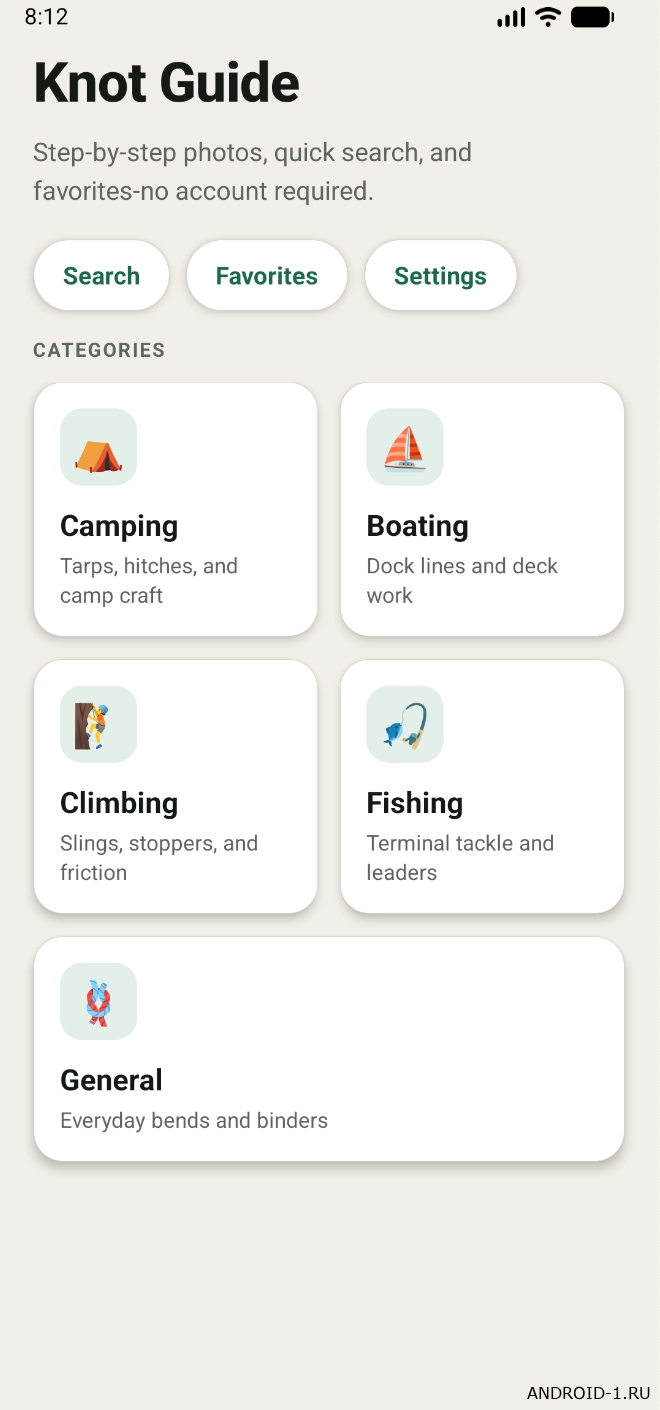This screenshot has width=660, height=1410.
Task: Open Settings
Action: (x=440, y=276)
